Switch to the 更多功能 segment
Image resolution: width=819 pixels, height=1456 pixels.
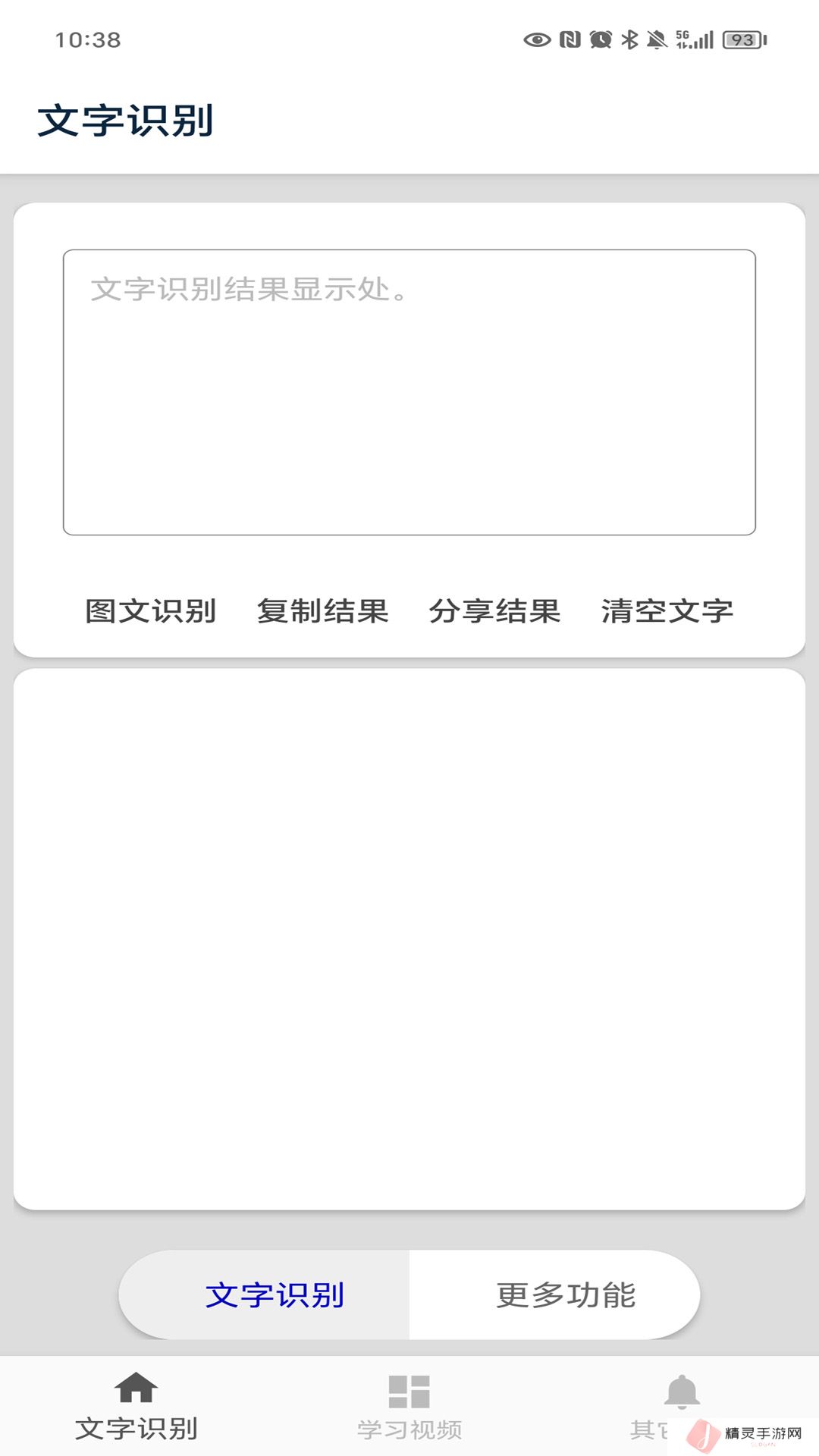click(x=565, y=1294)
